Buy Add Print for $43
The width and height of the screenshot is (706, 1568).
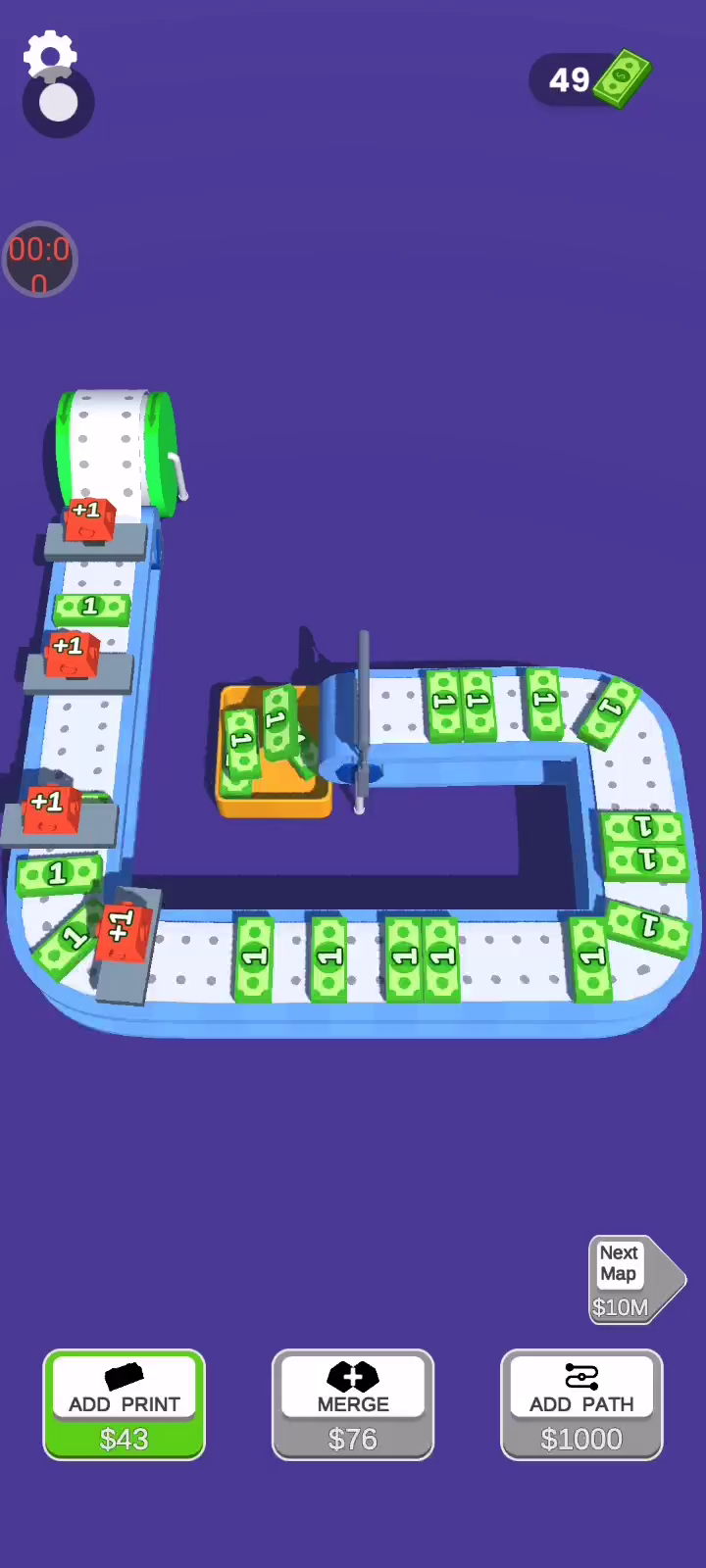tap(125, 1404)
